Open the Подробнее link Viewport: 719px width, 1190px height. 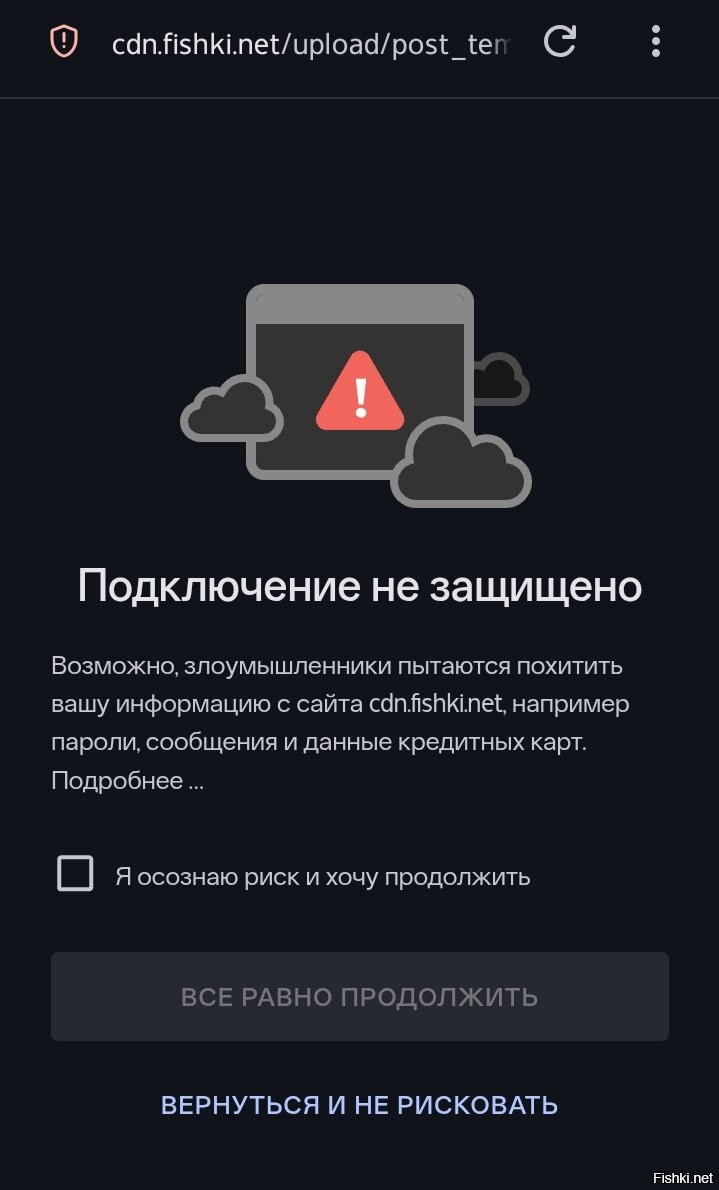coord(126,781)
